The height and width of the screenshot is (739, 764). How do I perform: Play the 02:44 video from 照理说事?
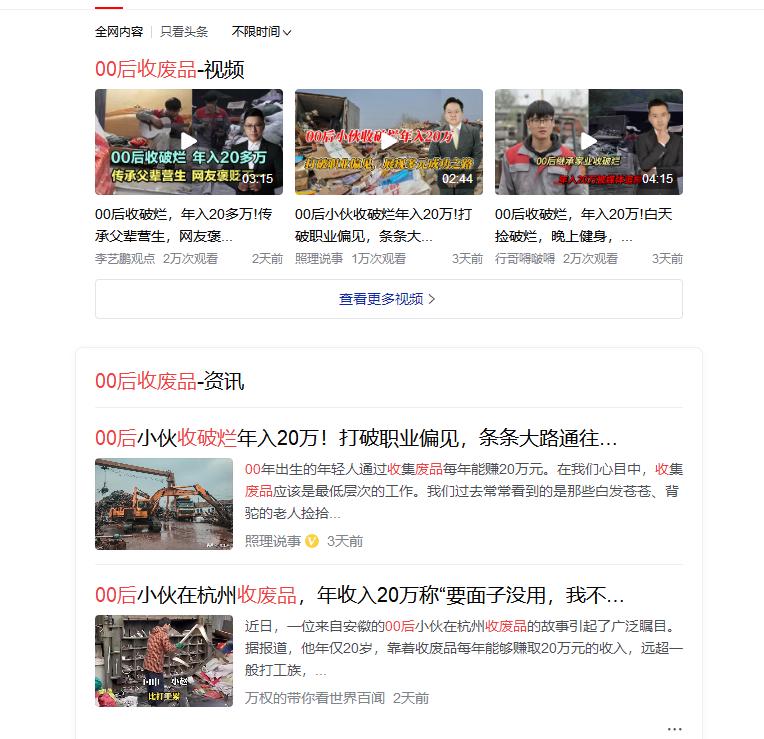pos(388,141)
